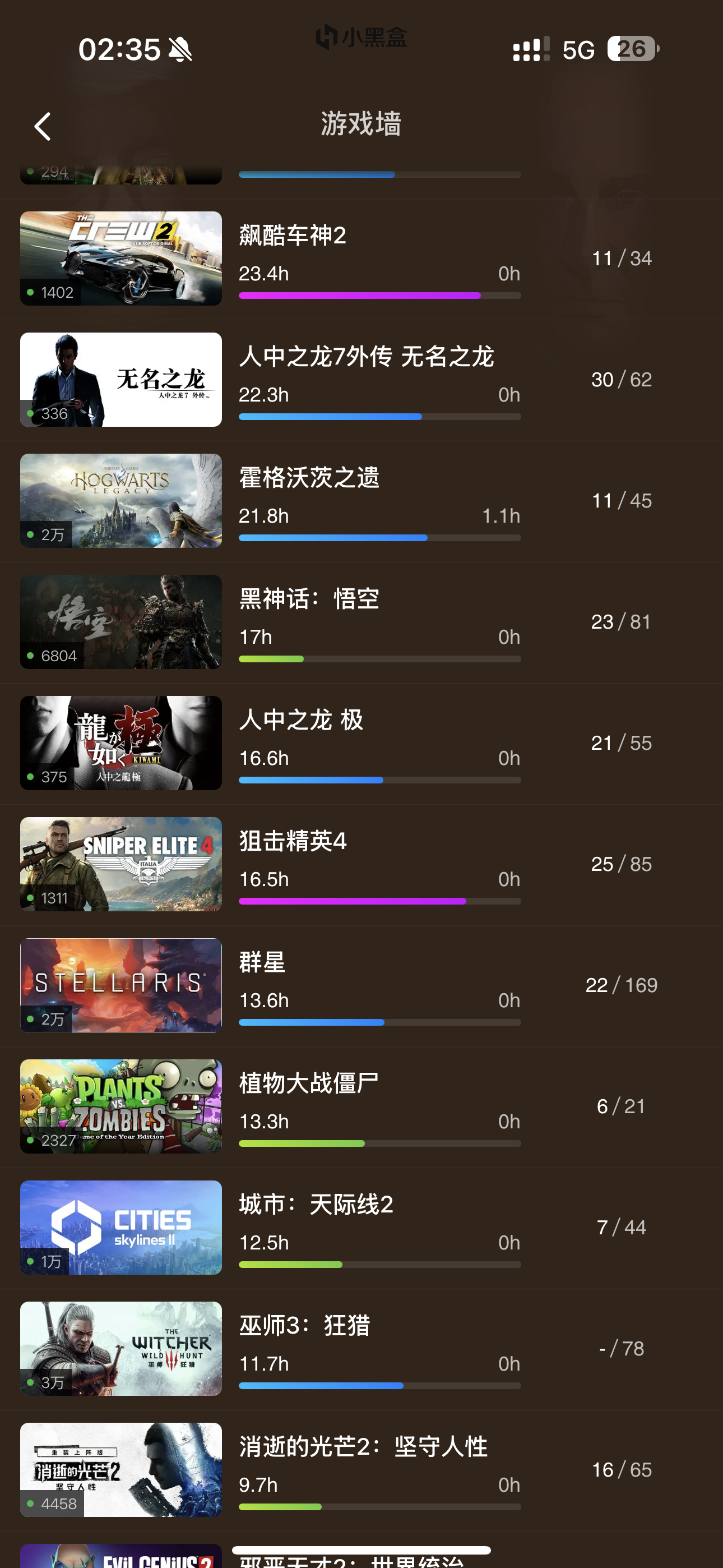This screenshot has width=723, height=1568.
Task: Tap the 狙击精英4 game row
Action: tap(361, 864)
